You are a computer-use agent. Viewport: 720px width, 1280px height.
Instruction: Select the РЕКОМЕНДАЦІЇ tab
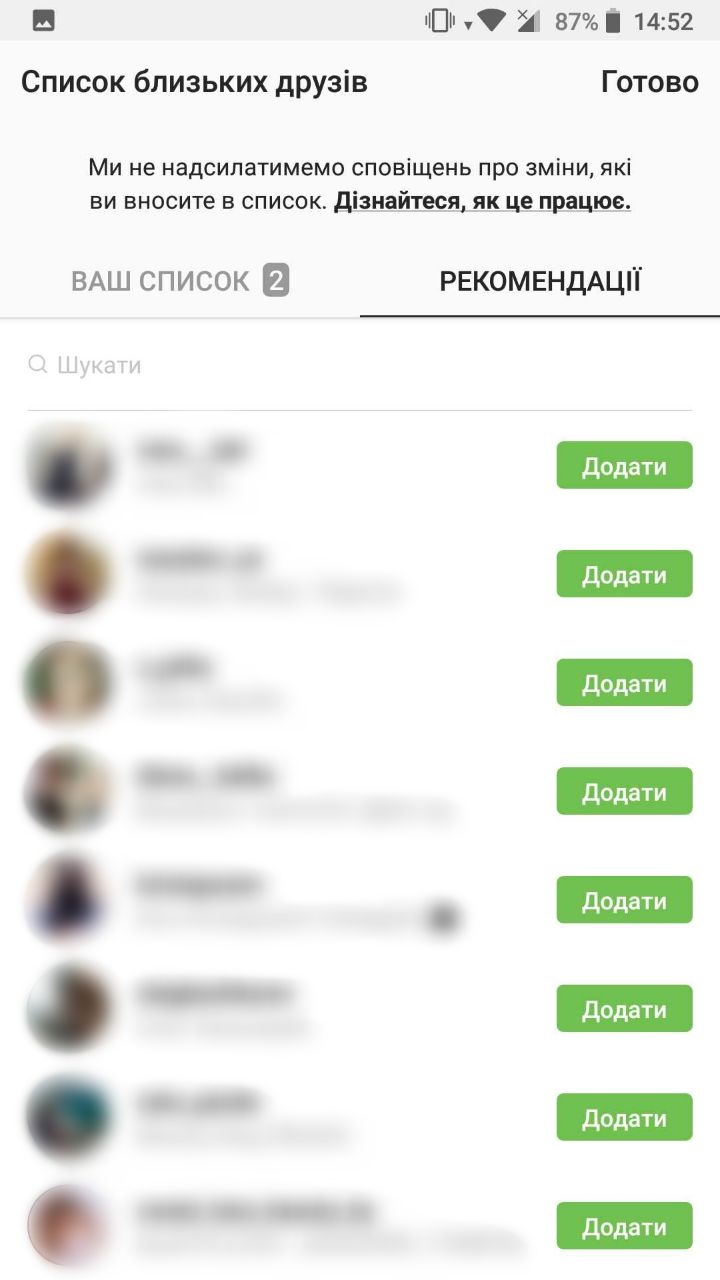540,281
